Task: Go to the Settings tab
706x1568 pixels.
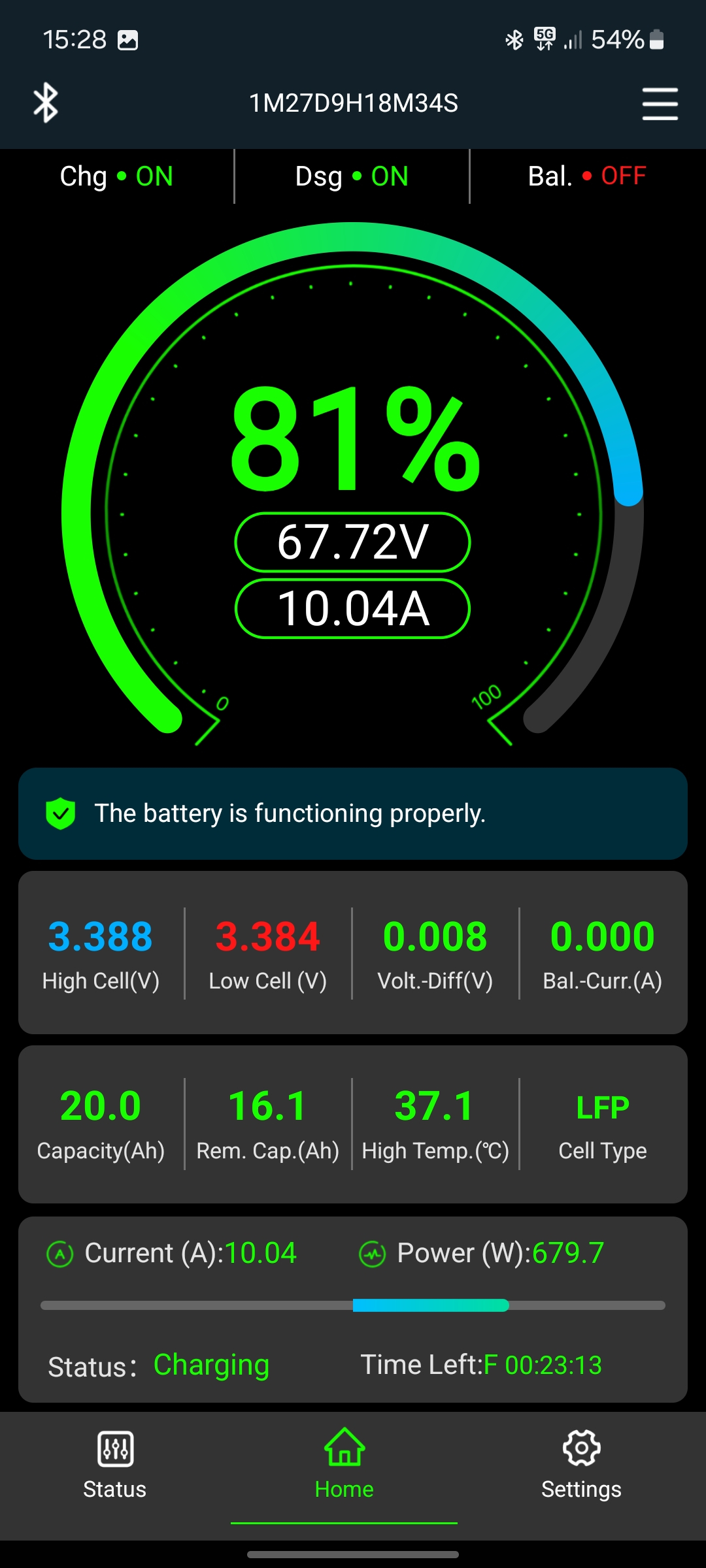Action: (581, 1465)
